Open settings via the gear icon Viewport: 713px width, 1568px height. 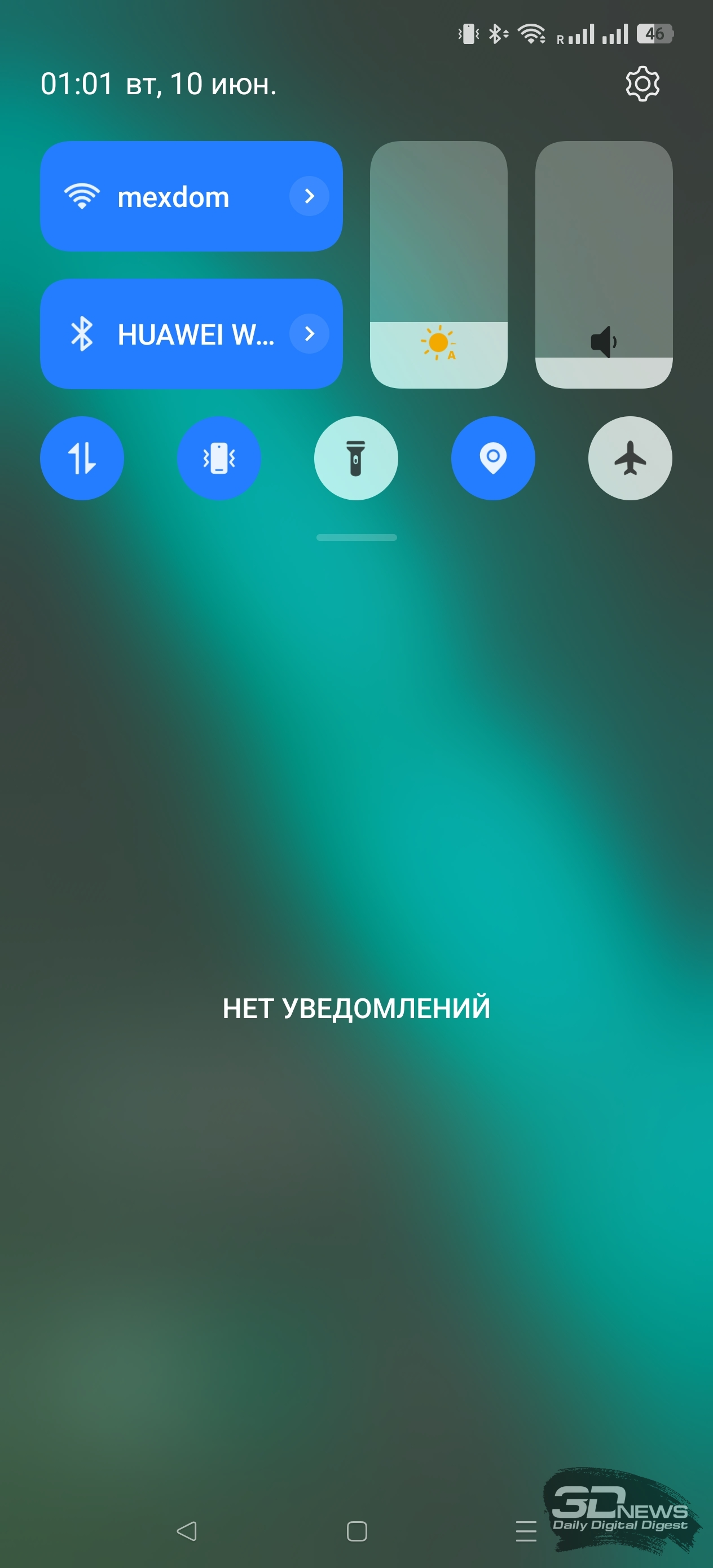(x=642, y=84)
